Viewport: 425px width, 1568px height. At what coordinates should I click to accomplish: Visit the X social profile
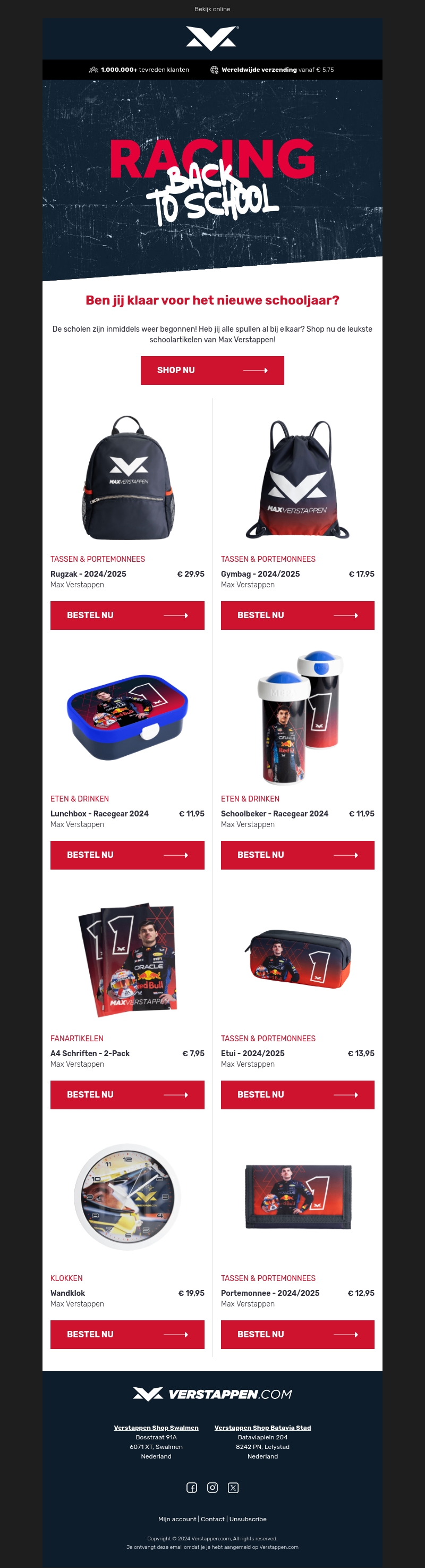click(x=233, y=1488)
